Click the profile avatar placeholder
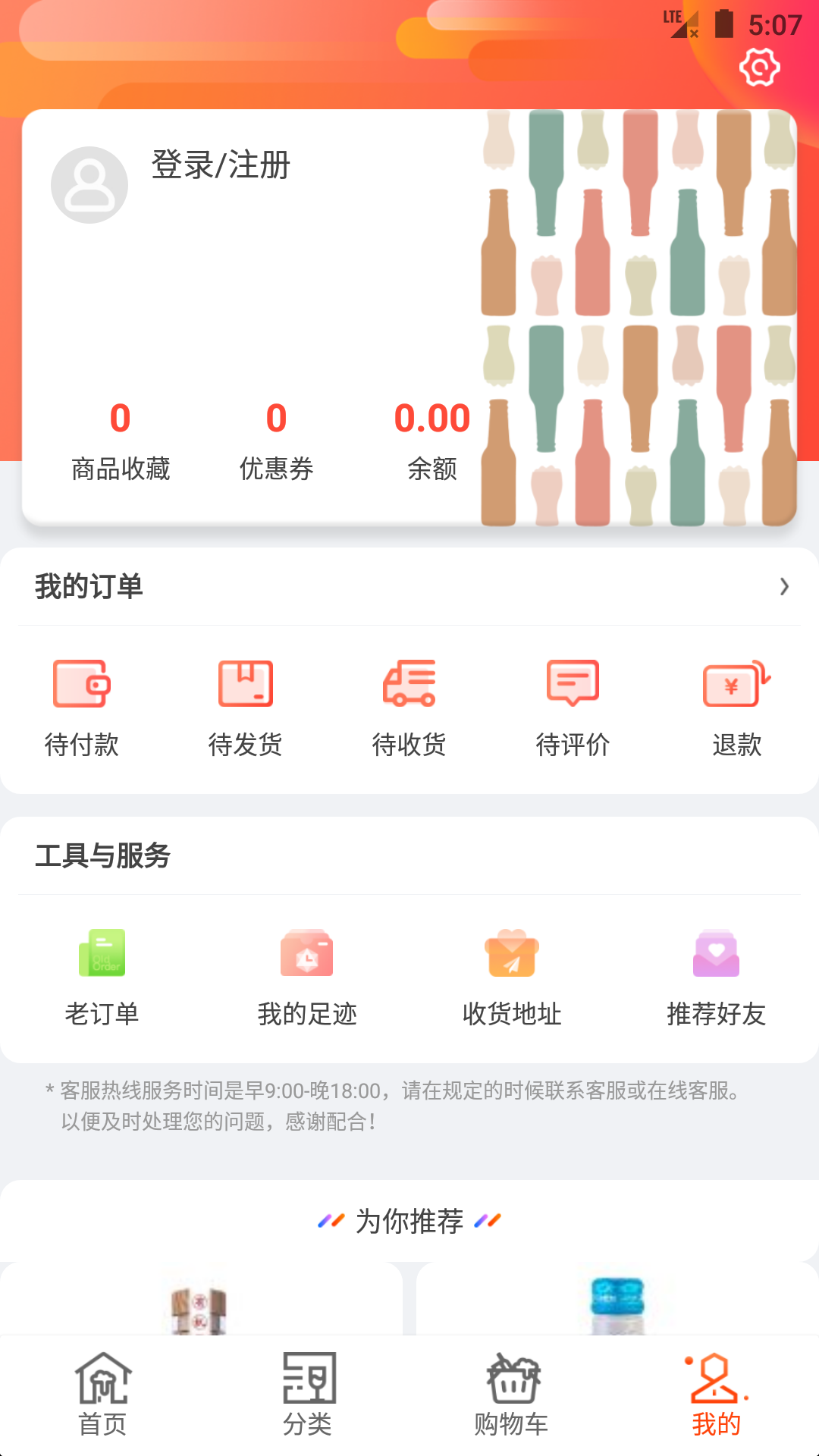This screenshot has height=1456, width=819. (89, 183)
